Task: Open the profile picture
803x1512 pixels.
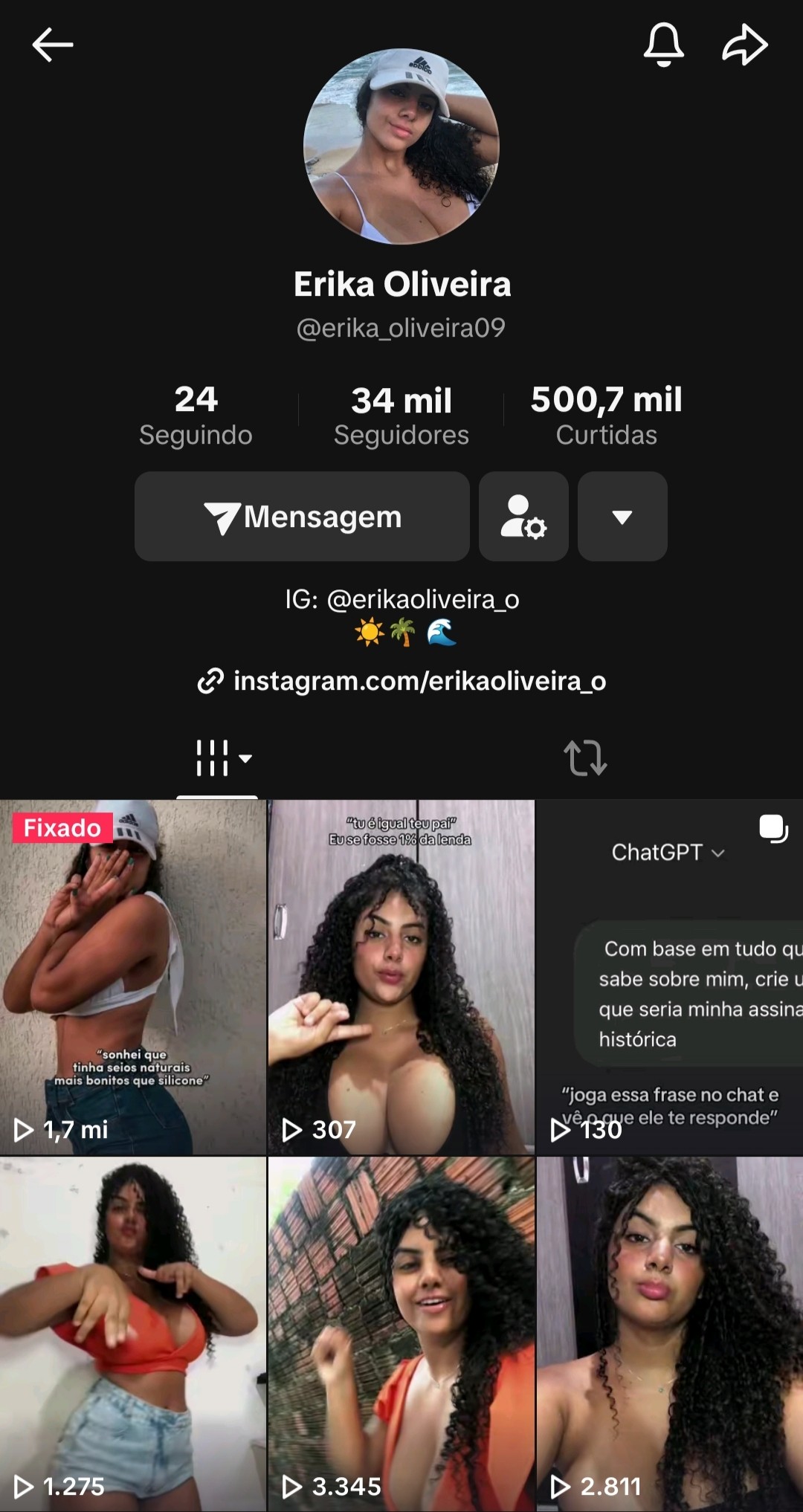Action: (401, 146)
